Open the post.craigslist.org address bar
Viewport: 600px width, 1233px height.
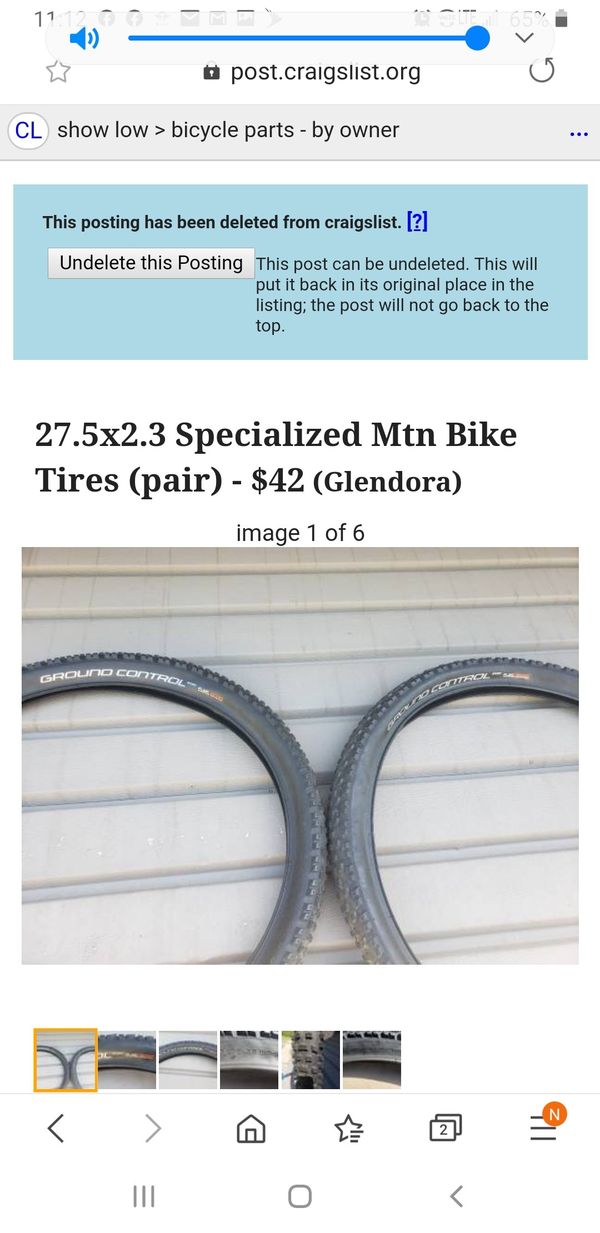[313, 72]
